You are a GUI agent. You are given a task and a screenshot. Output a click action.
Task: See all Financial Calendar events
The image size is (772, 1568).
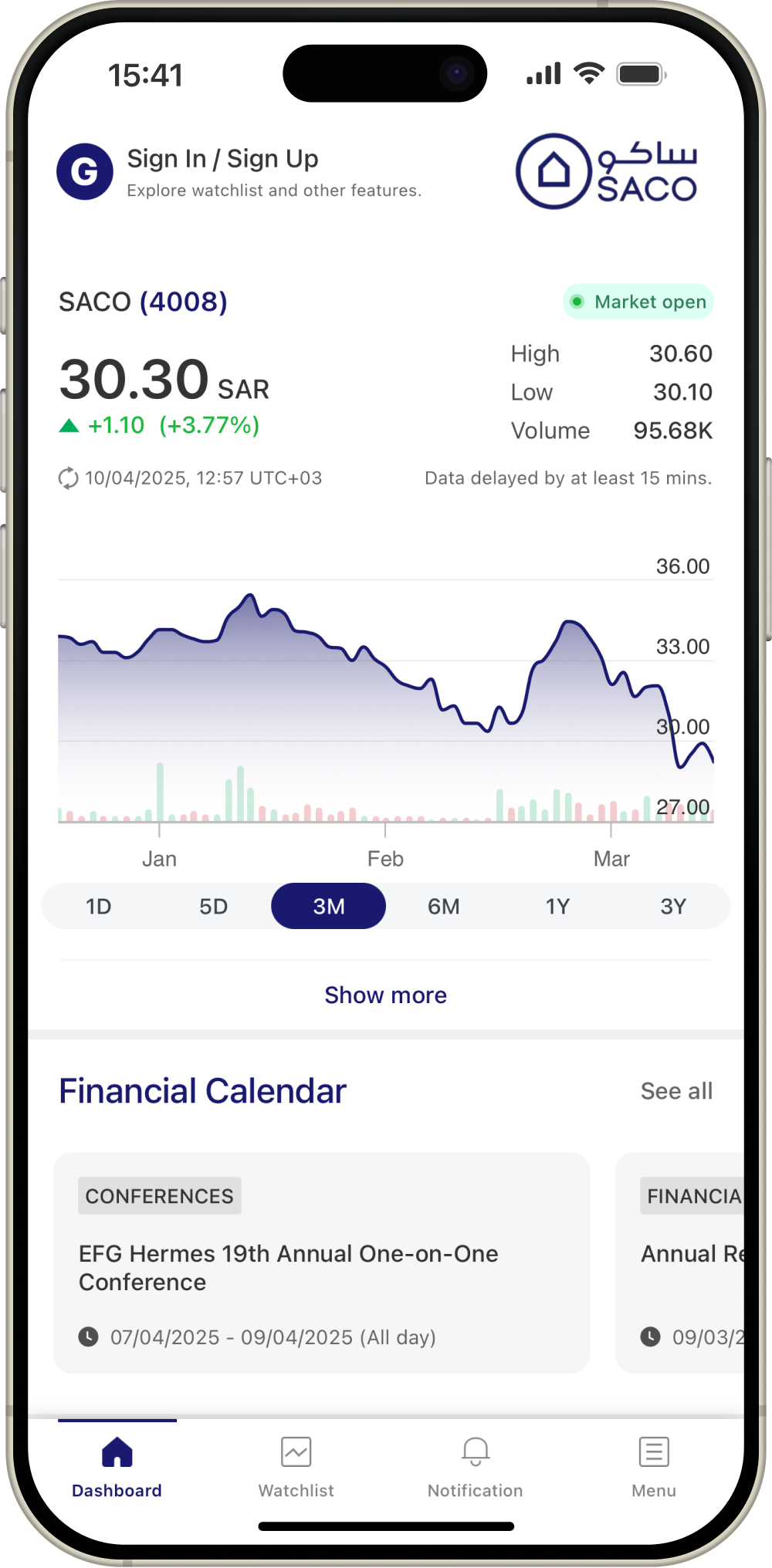676,1090
